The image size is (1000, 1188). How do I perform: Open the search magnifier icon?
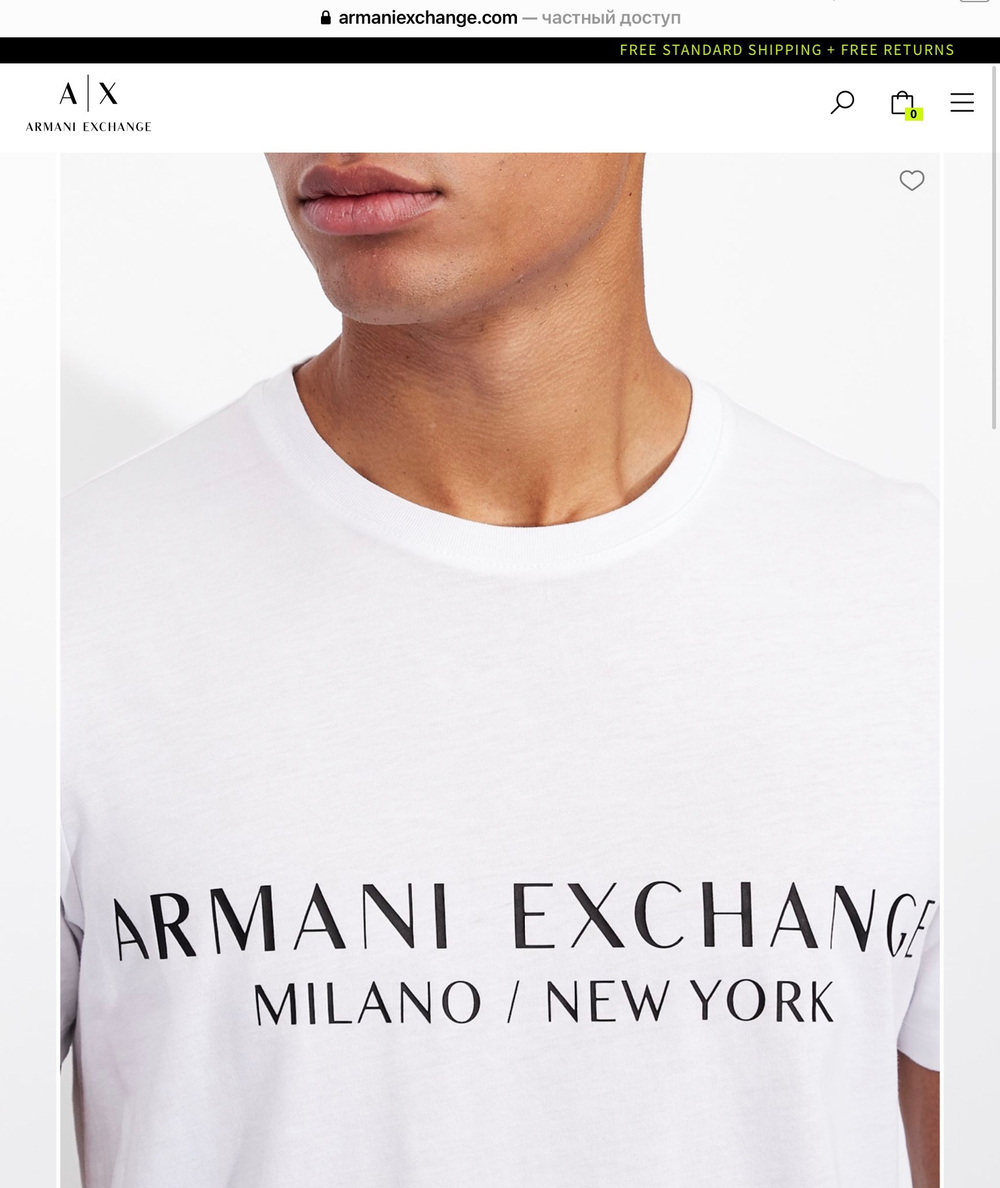(842, 102)
